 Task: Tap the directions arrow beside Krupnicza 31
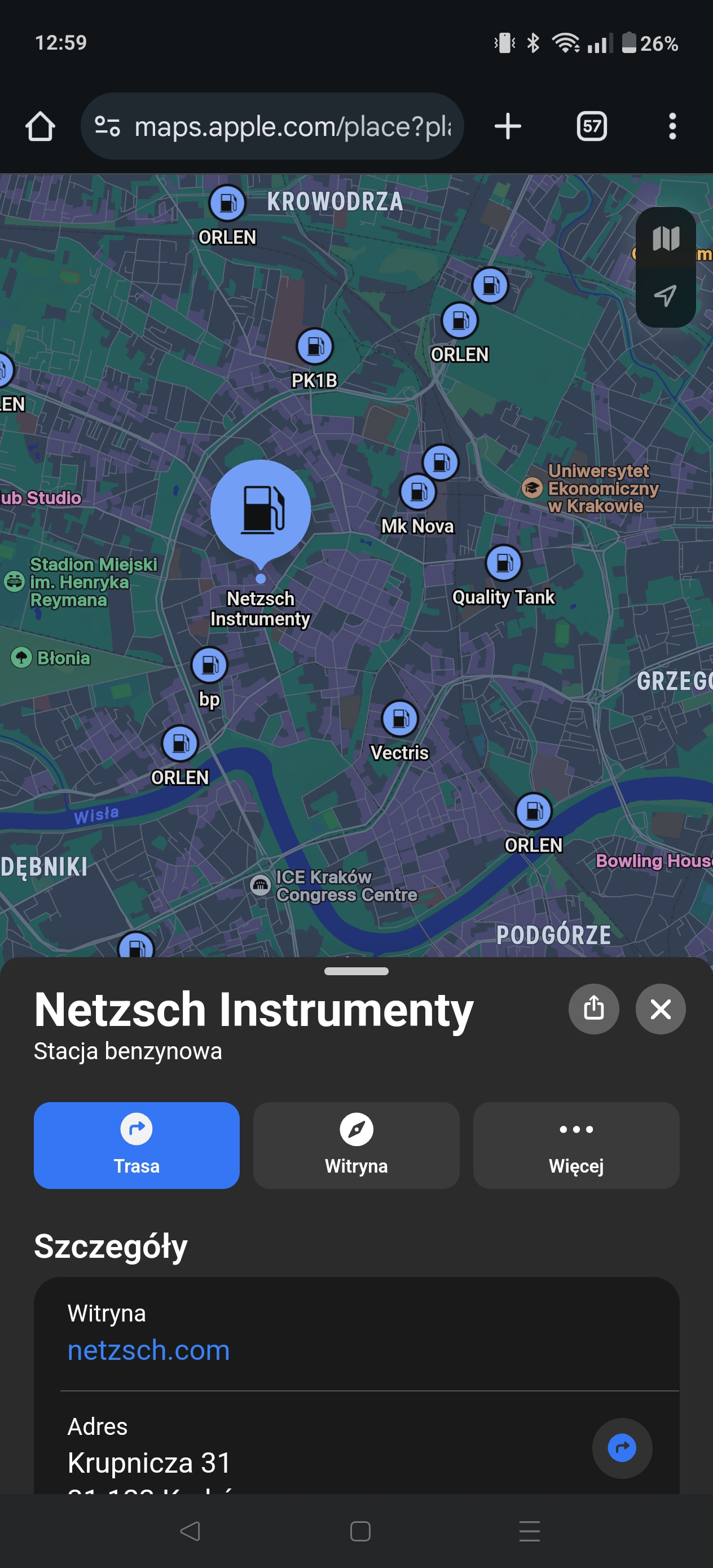click(622, 1448)
